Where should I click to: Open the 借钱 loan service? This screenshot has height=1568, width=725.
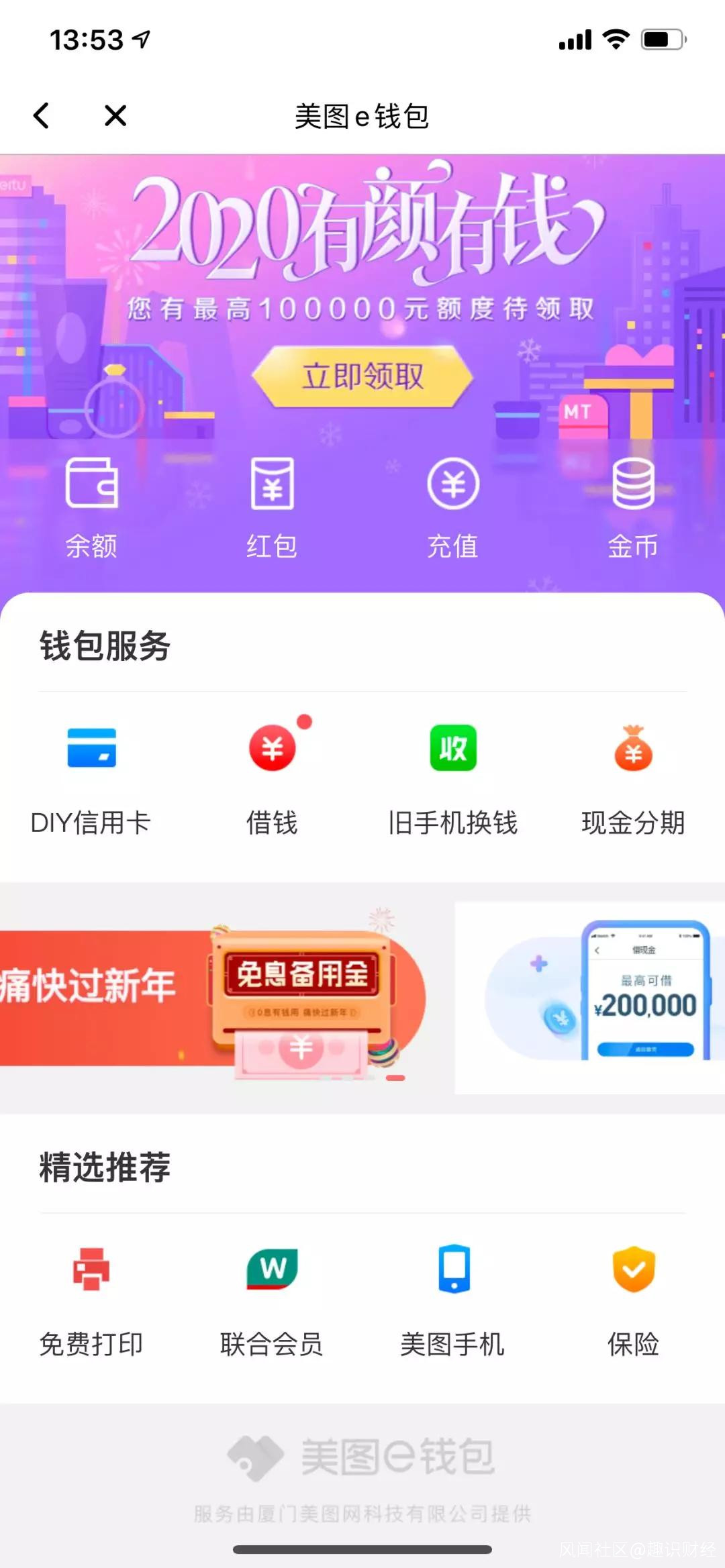(272, 778)
